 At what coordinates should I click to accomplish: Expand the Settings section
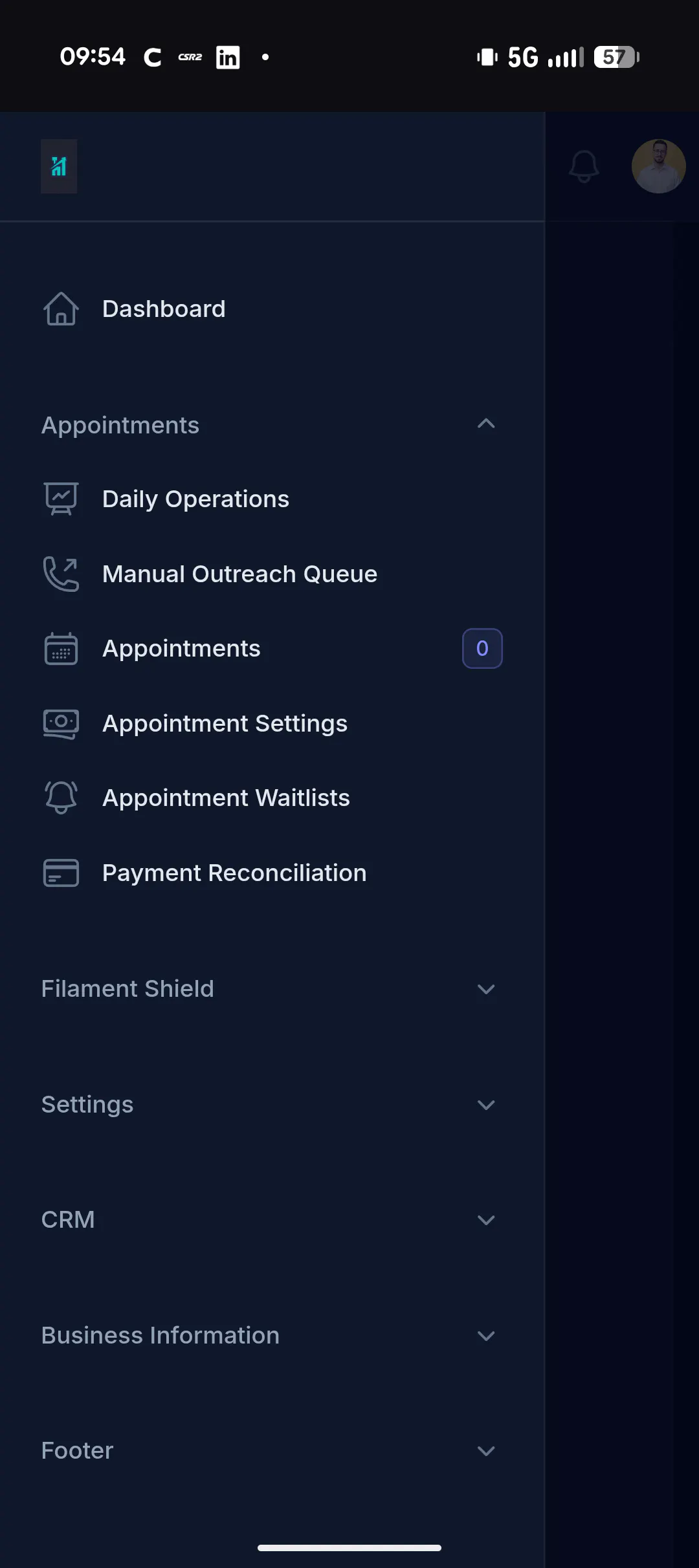[272, 1104]
